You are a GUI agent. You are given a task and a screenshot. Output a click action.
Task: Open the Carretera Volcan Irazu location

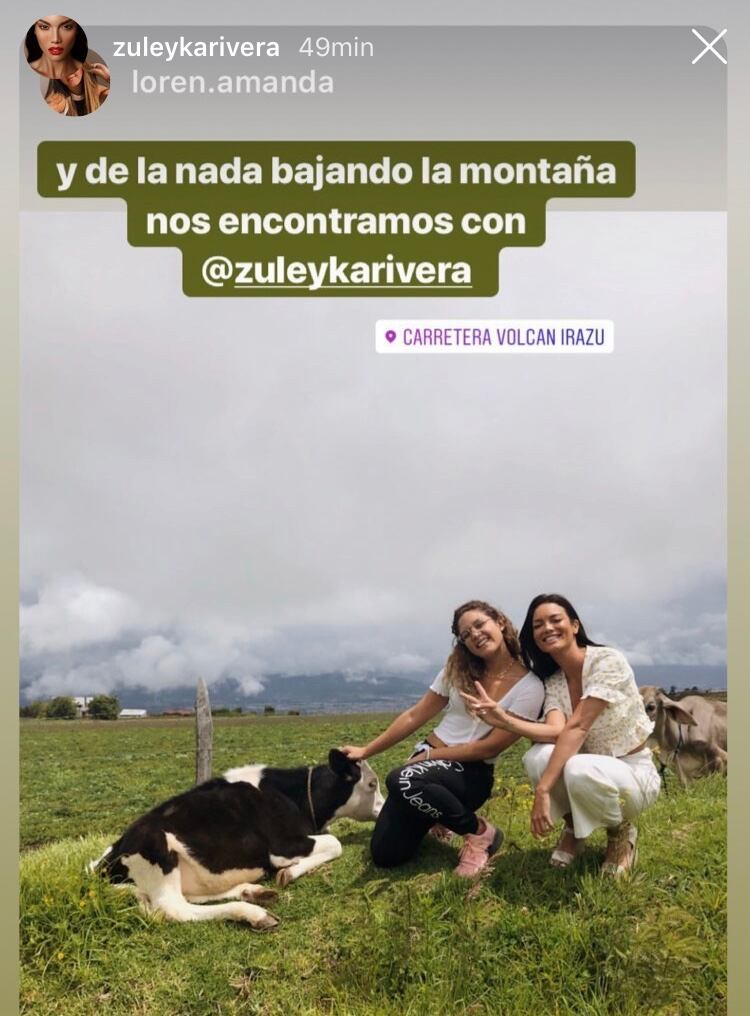[x=495, y=337]
